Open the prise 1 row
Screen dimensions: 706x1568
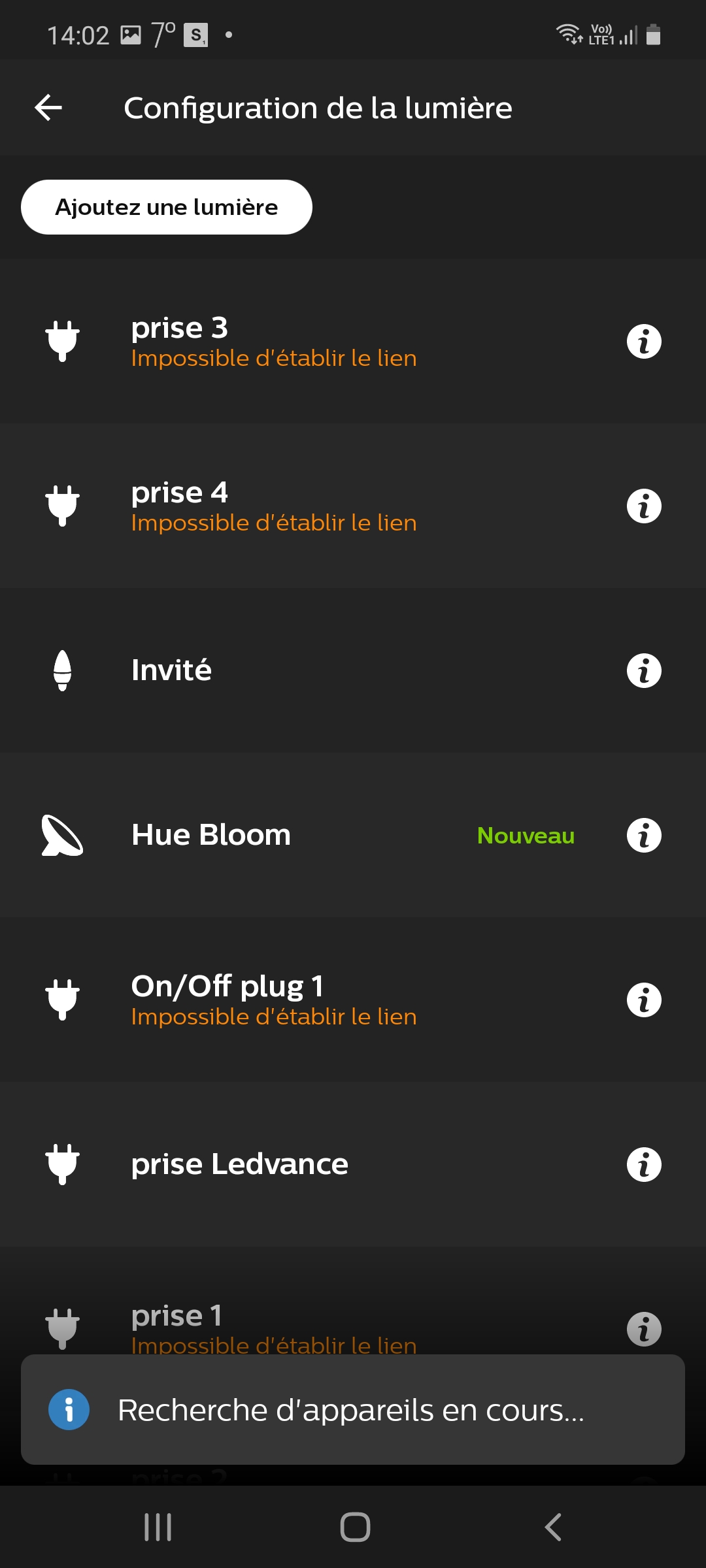(x=353, y=1300)
